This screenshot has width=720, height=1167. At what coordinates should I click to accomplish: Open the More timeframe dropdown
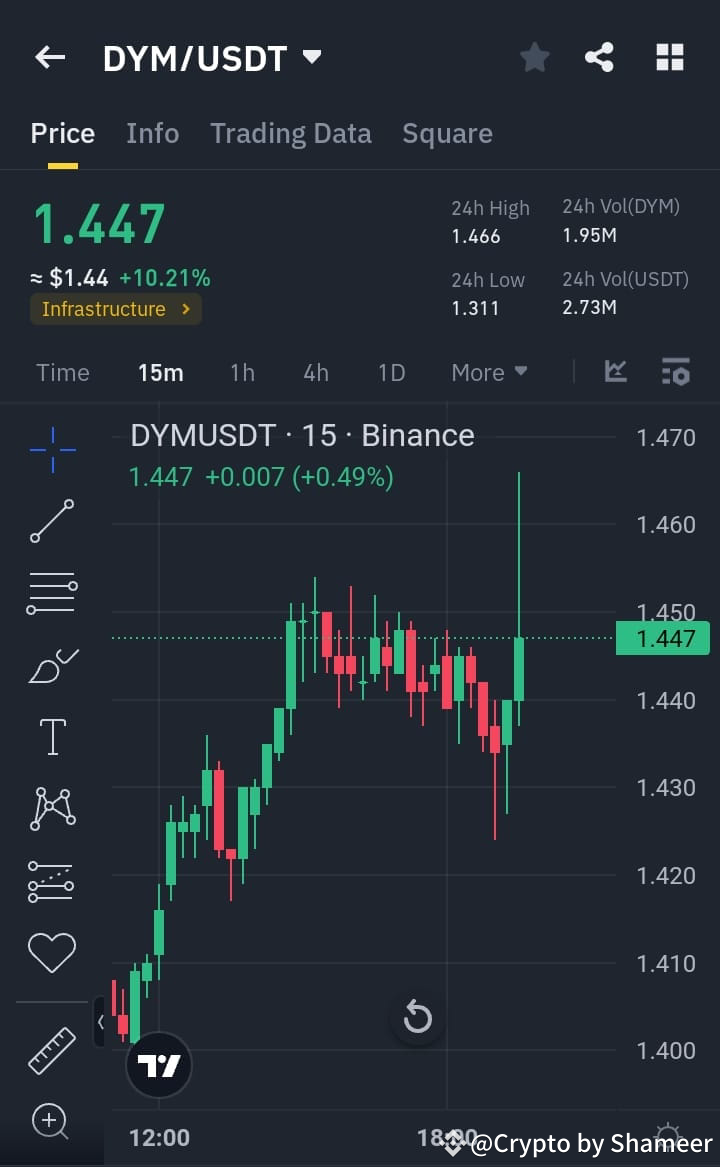coord(488,371)
